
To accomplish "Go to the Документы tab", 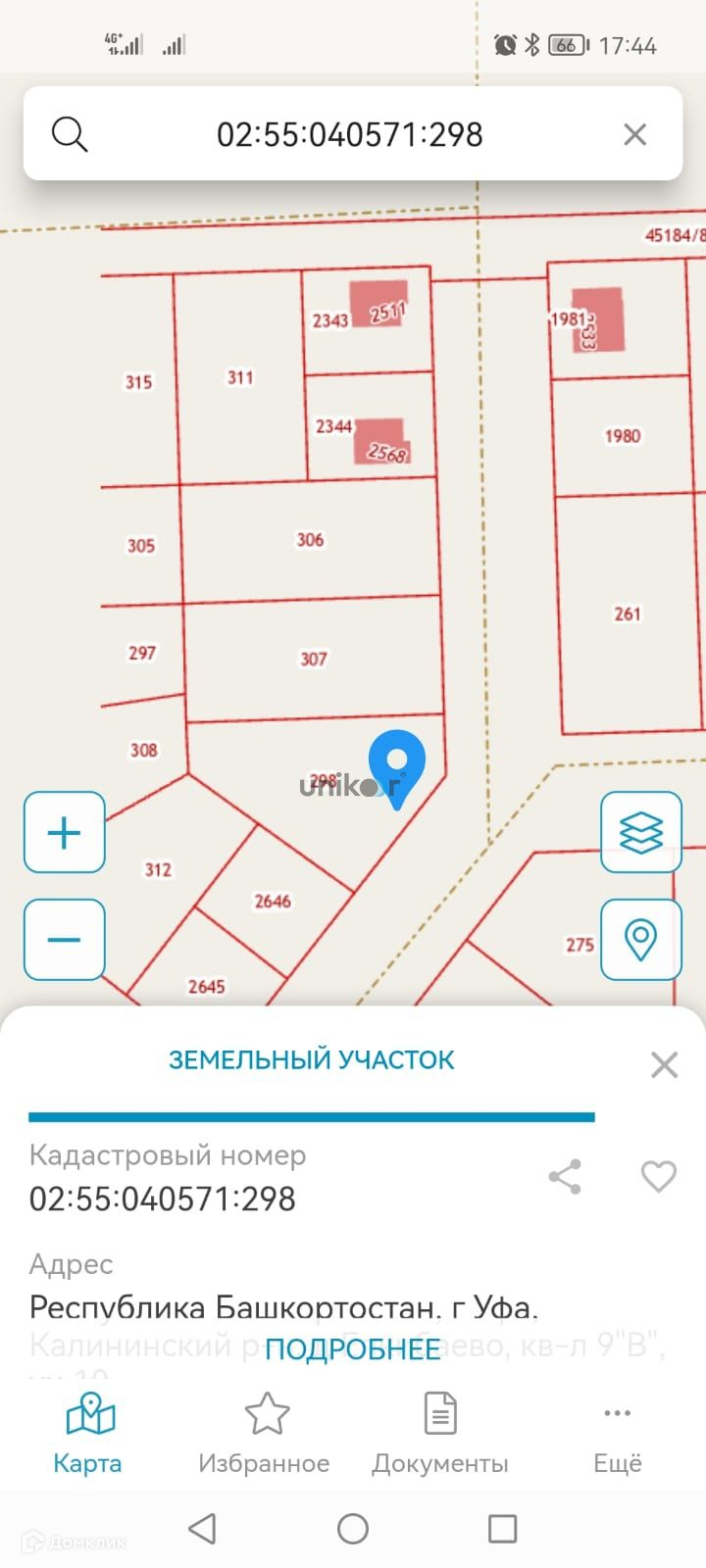I will (440, 1434).
